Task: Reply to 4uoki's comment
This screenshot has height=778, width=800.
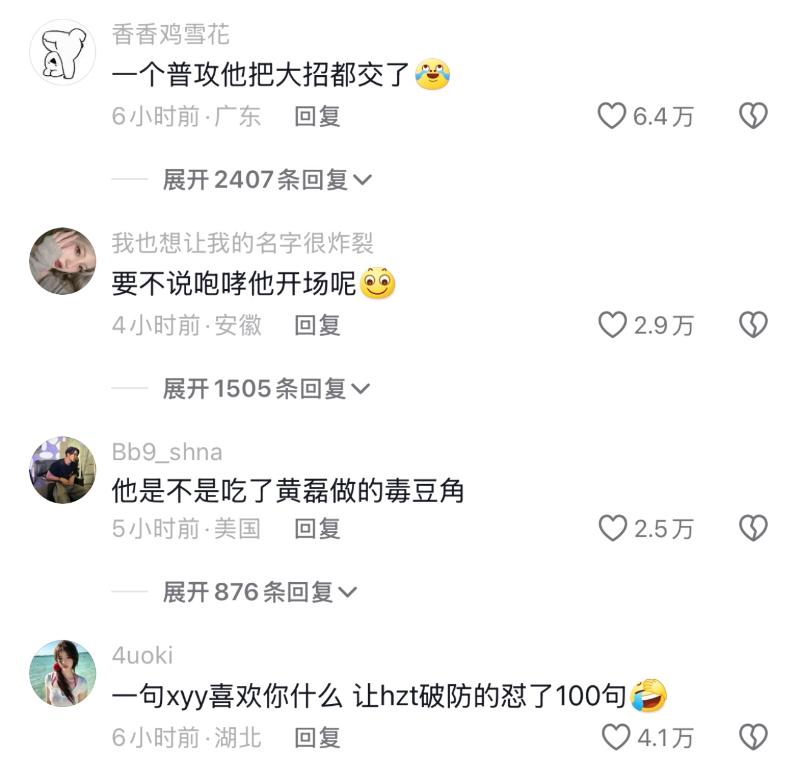Action: (x=317, y=738)
